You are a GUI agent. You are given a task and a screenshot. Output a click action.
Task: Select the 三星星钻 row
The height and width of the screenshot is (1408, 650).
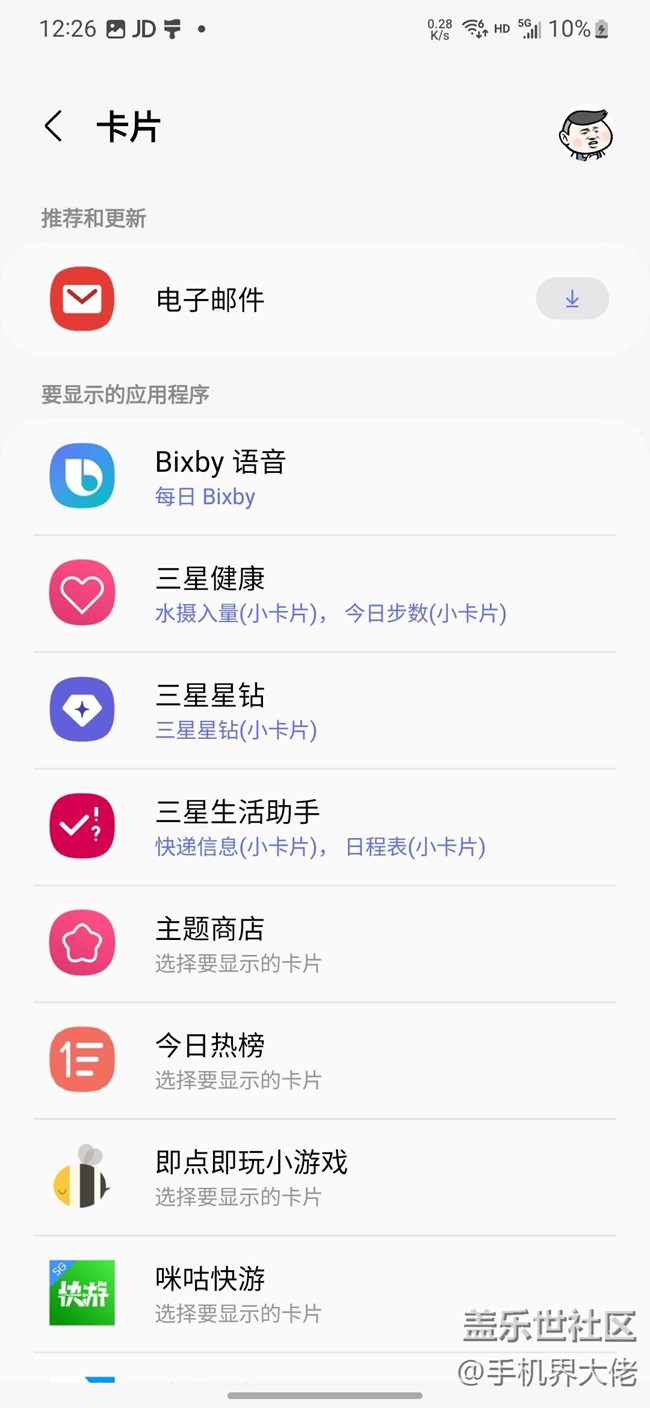click(x=325, y=711)
